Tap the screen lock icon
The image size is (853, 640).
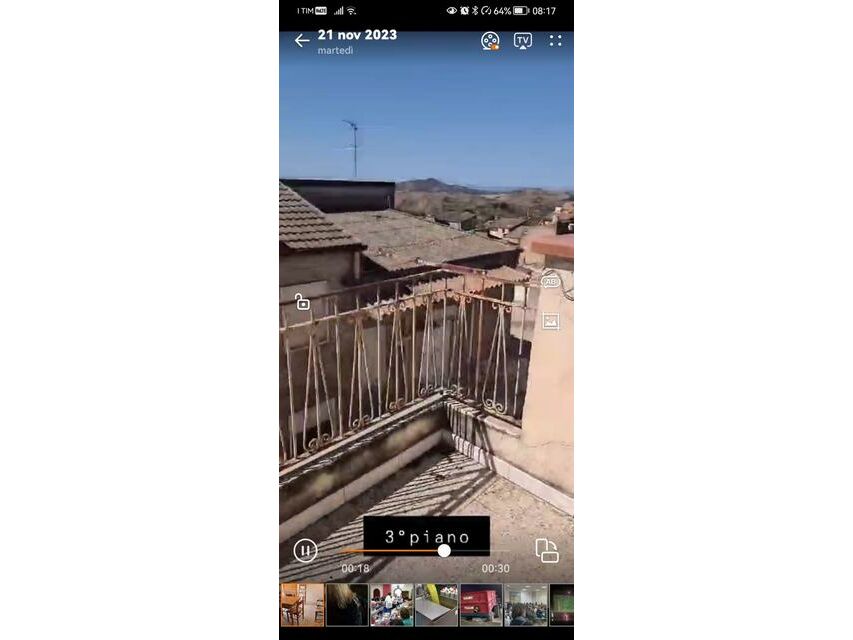[302, 302]
